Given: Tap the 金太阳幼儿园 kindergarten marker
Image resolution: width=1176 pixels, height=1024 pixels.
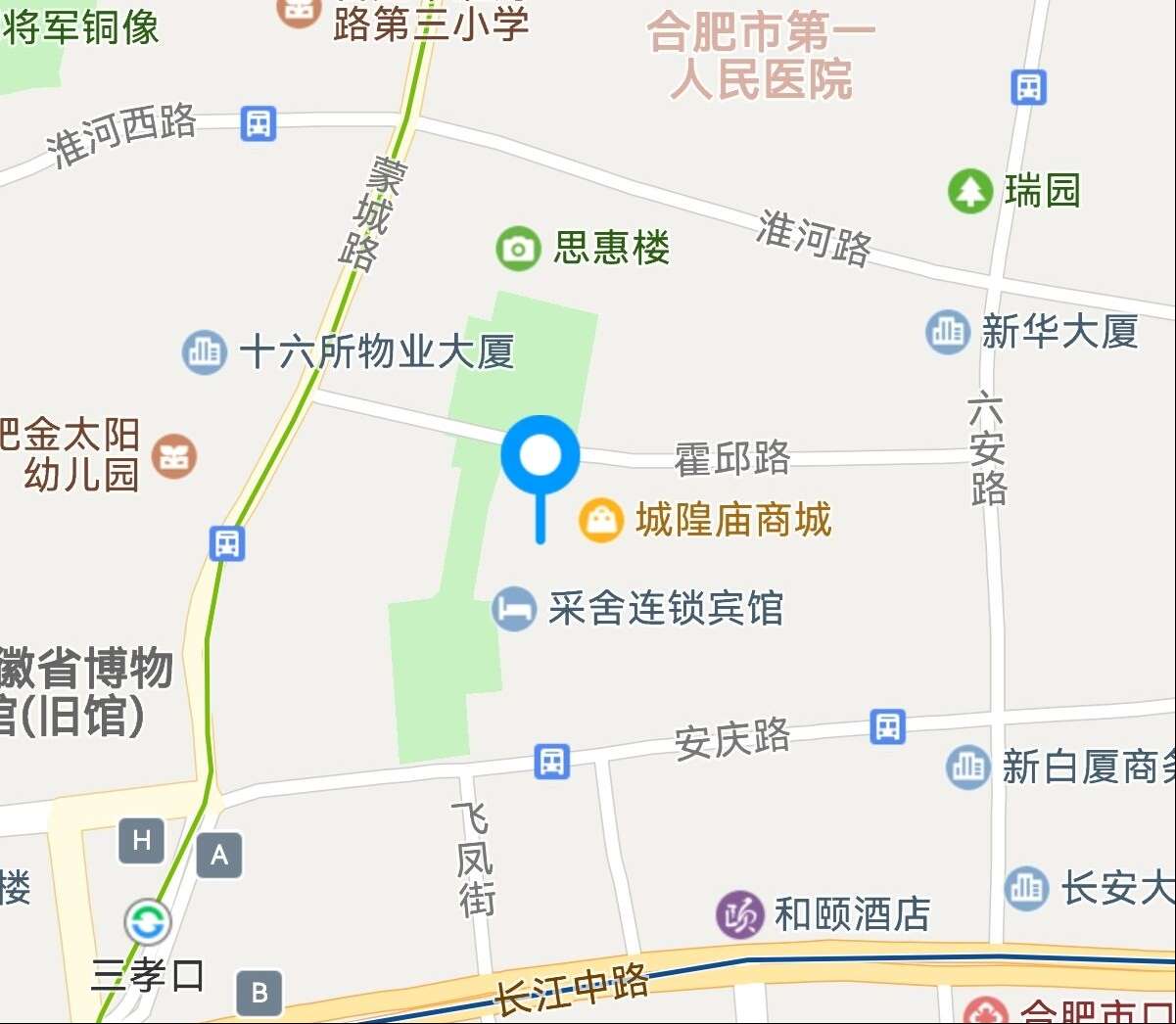Looking at the screenshot, I should 175,456.
